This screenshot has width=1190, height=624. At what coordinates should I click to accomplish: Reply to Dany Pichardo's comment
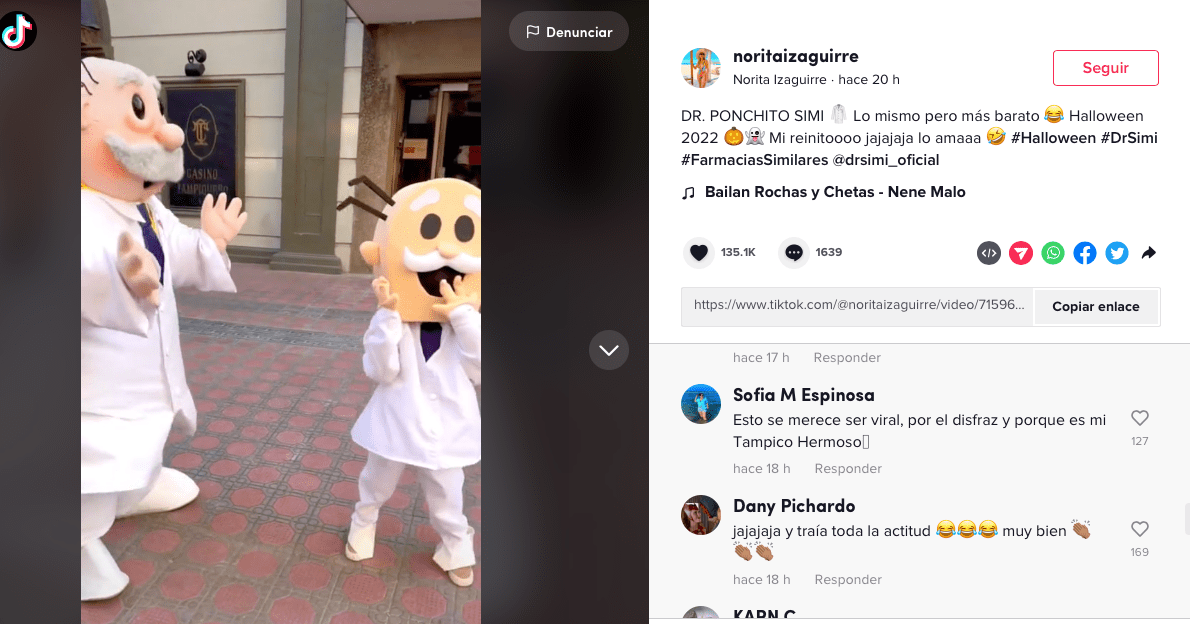point(847,579)
